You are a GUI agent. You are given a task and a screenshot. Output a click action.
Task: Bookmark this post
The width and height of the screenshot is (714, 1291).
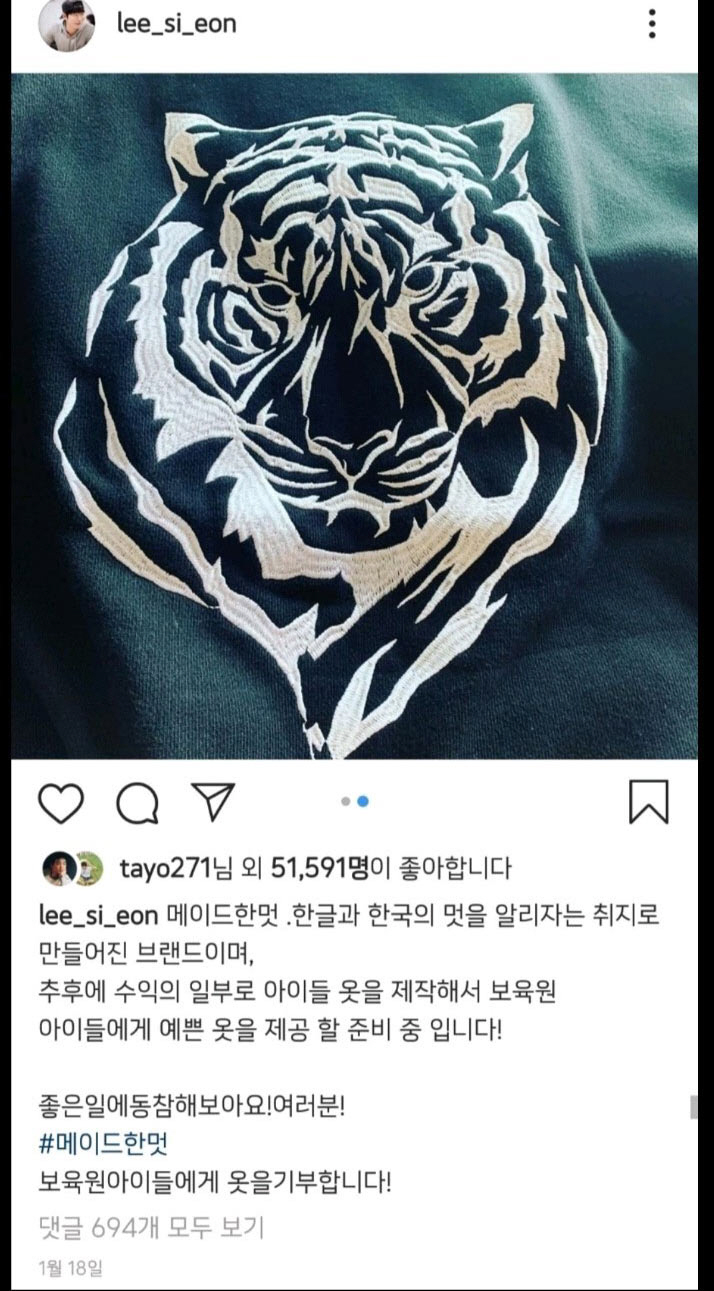coord(648,802)
